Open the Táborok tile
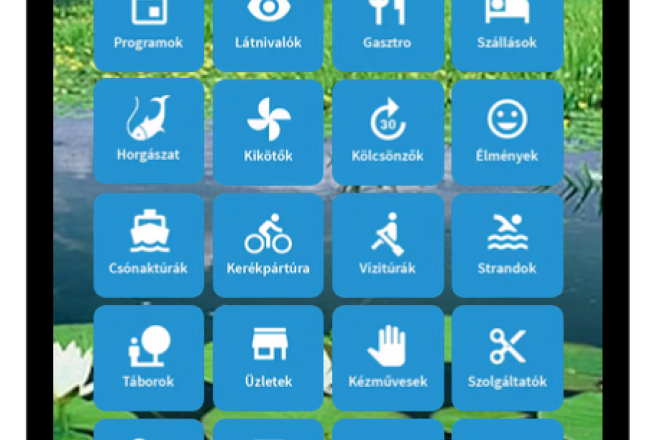660x440 pixels. pos(148,358)
